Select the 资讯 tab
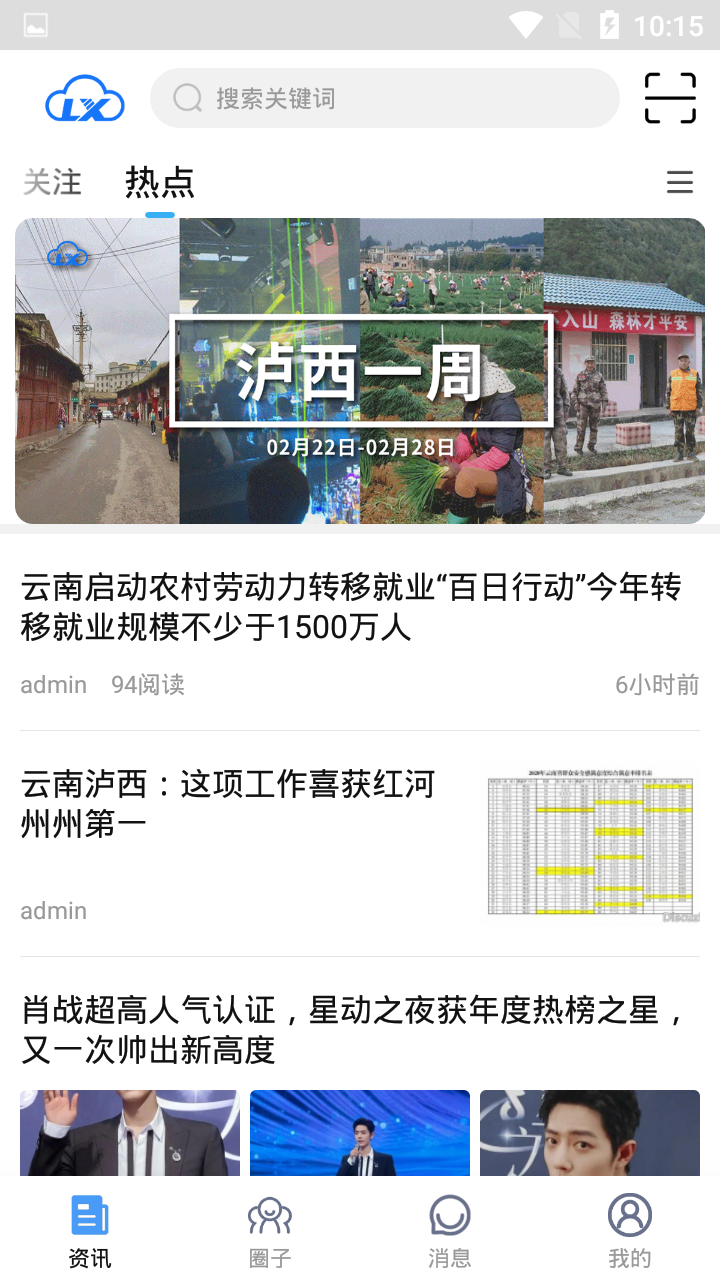 [90, 1230]
